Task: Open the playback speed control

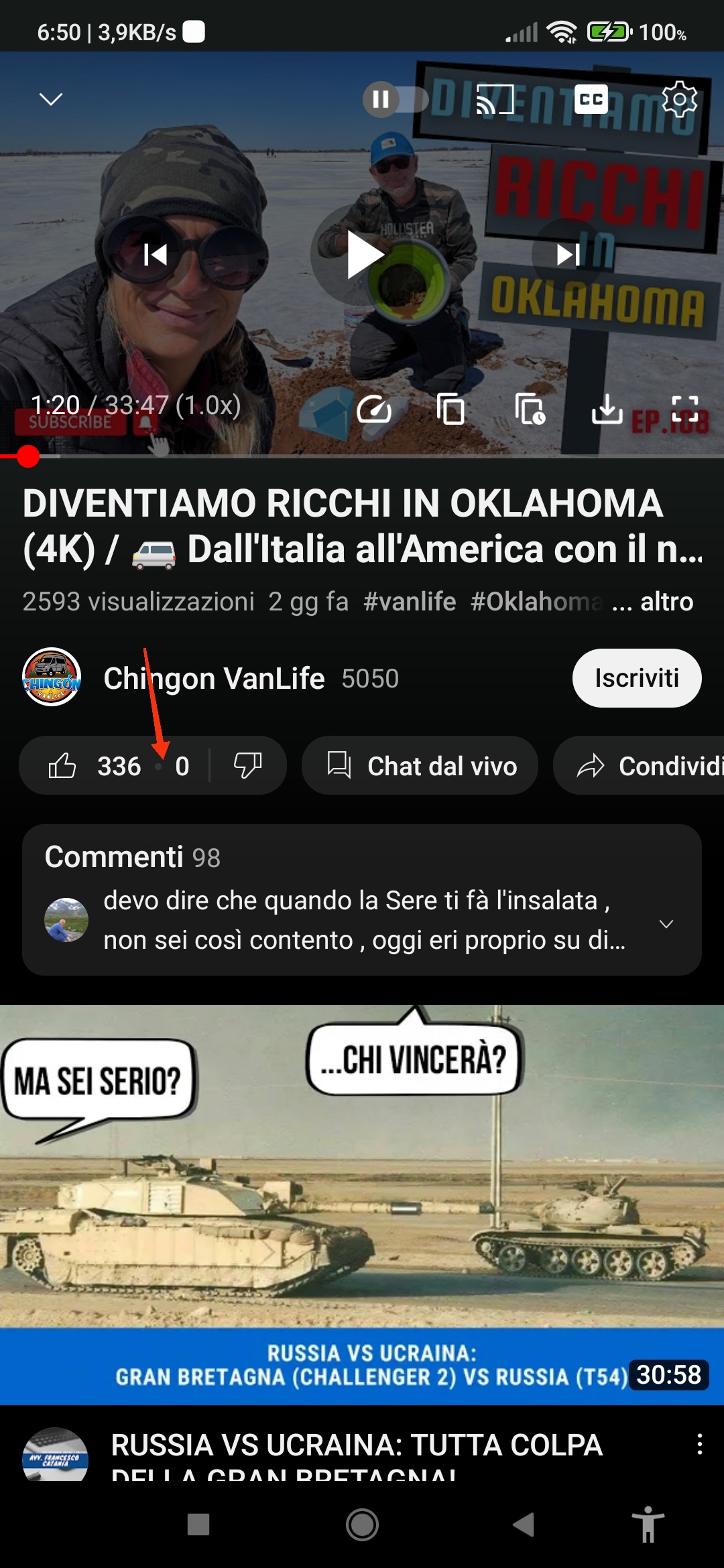Action: [374, 409]
